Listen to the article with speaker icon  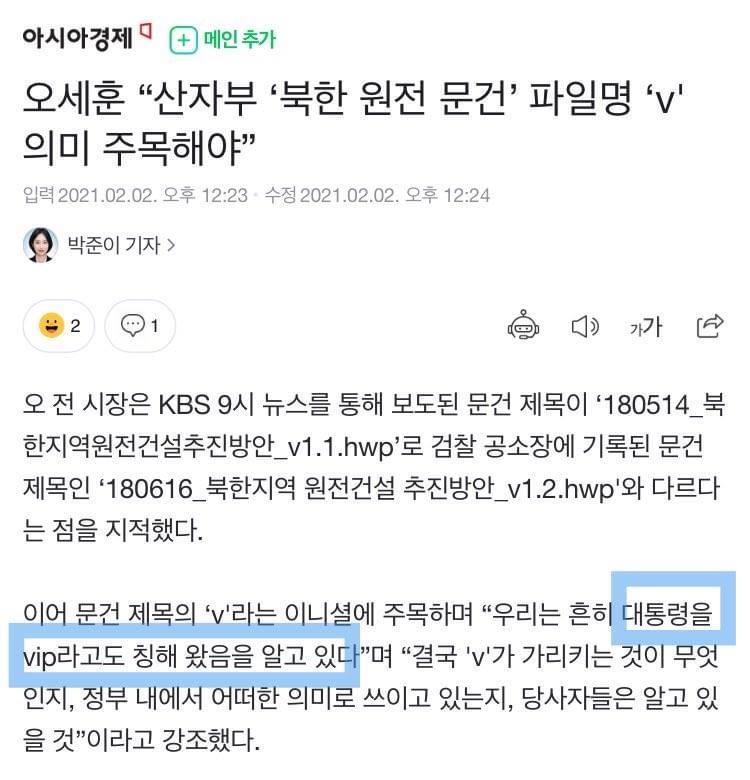point(584,326)
